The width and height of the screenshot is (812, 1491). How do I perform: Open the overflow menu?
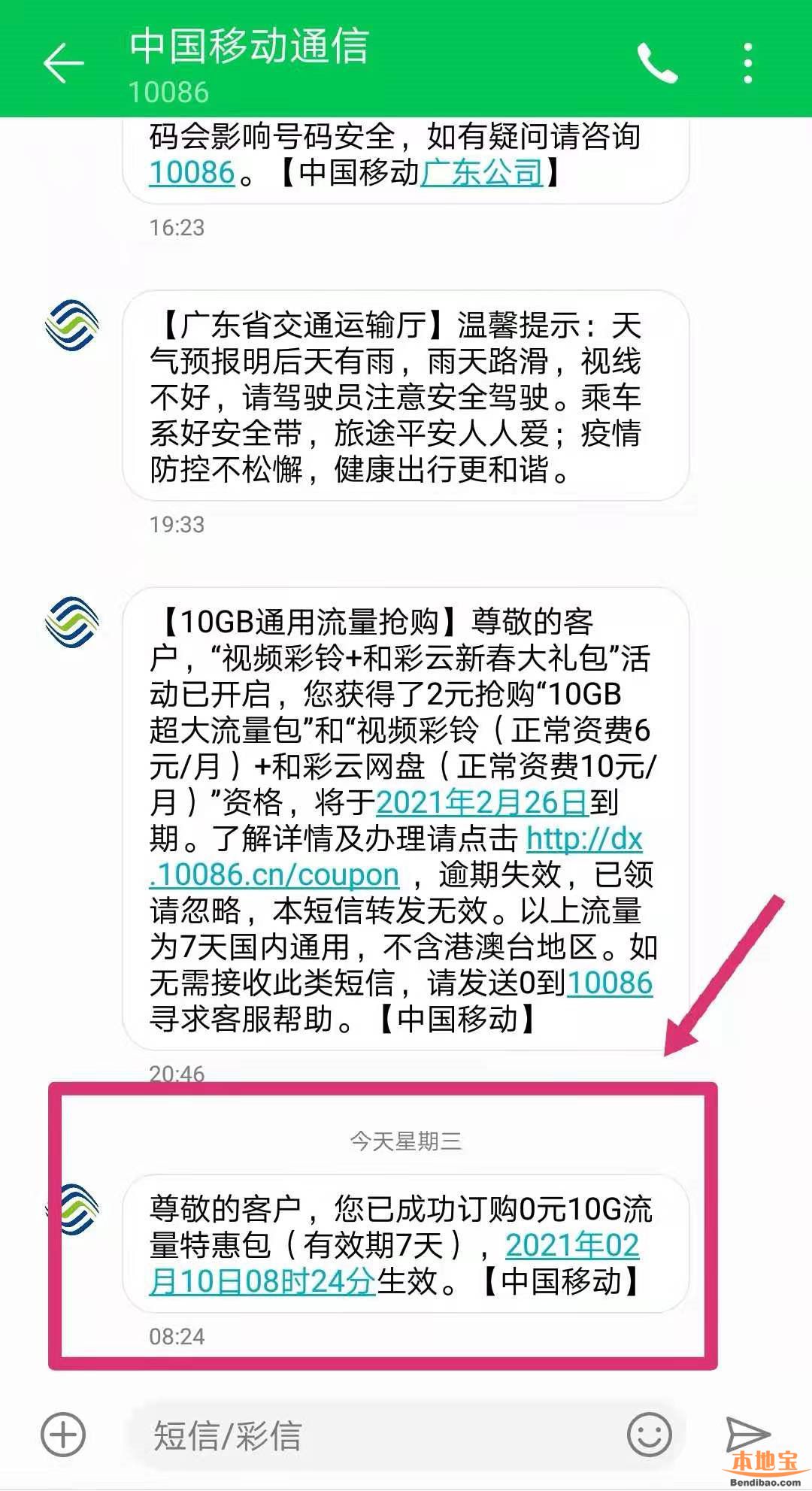pos(747,62)
